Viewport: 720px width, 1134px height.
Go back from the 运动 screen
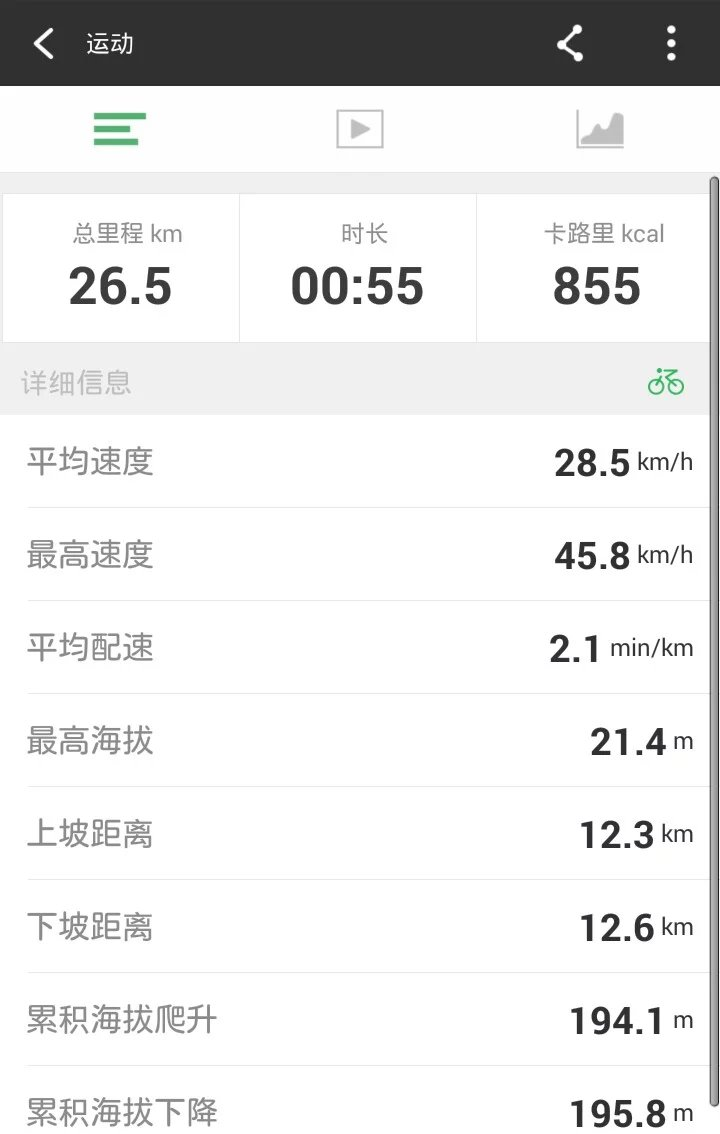[44, 43]
